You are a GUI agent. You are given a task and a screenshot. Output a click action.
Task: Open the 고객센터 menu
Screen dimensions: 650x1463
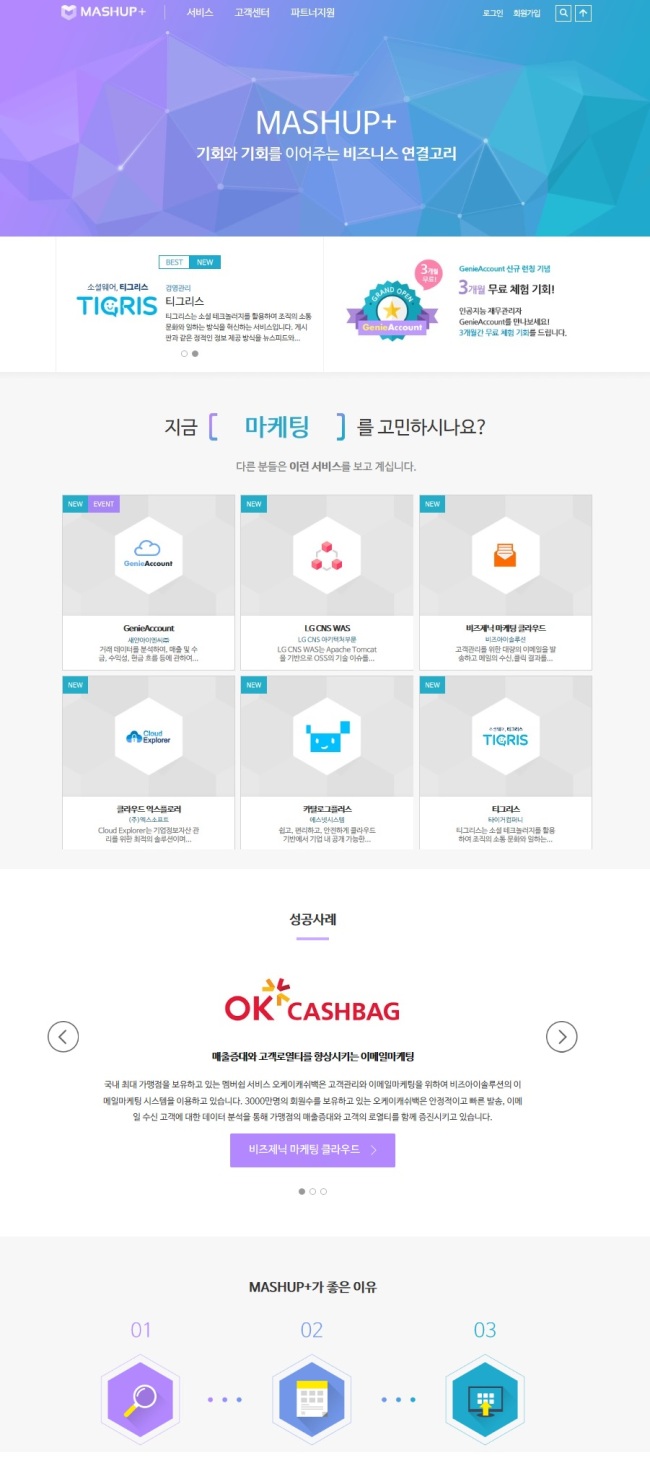251,13
